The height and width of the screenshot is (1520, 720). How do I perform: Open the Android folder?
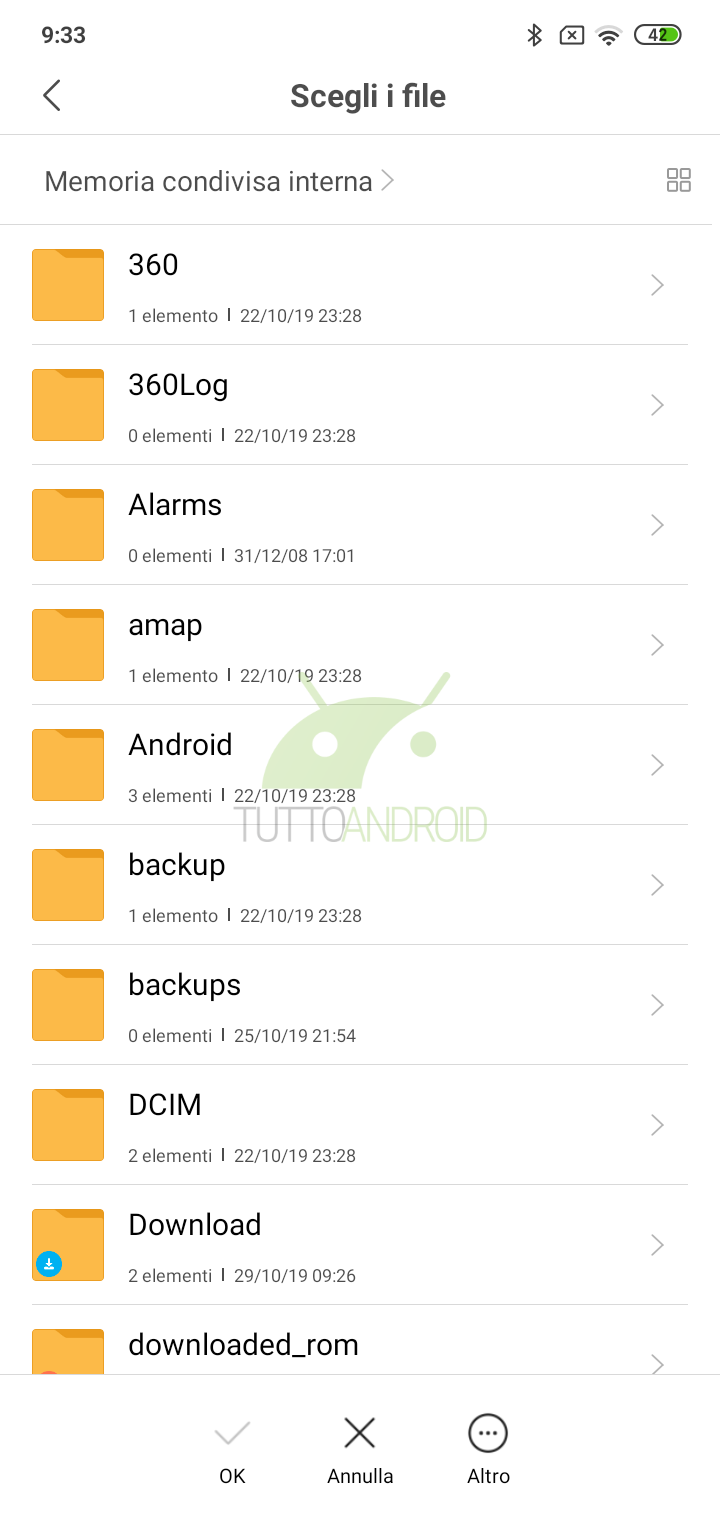(360, 765)
